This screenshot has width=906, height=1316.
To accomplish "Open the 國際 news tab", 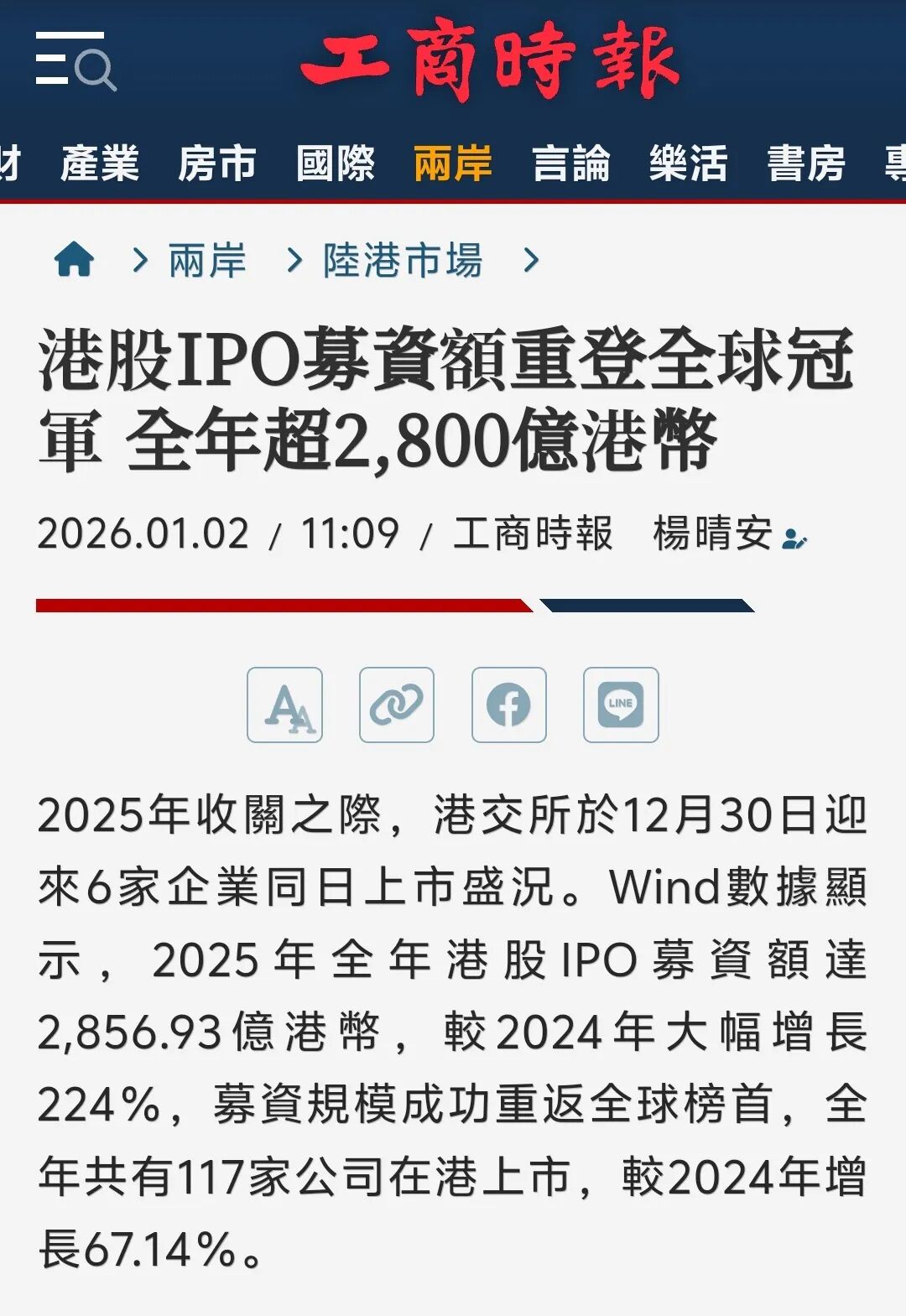I will pos(336,164).
